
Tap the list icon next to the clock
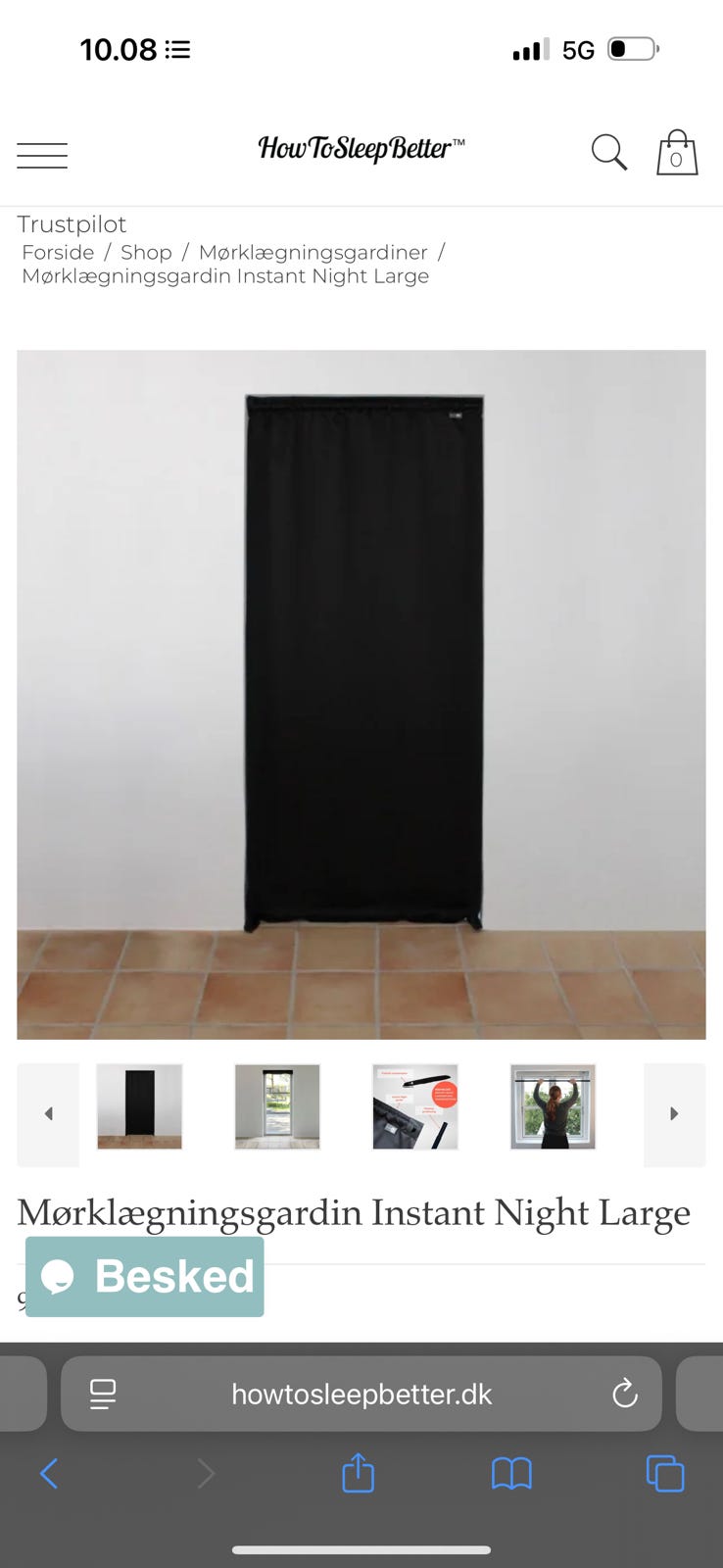pos(178,49)
